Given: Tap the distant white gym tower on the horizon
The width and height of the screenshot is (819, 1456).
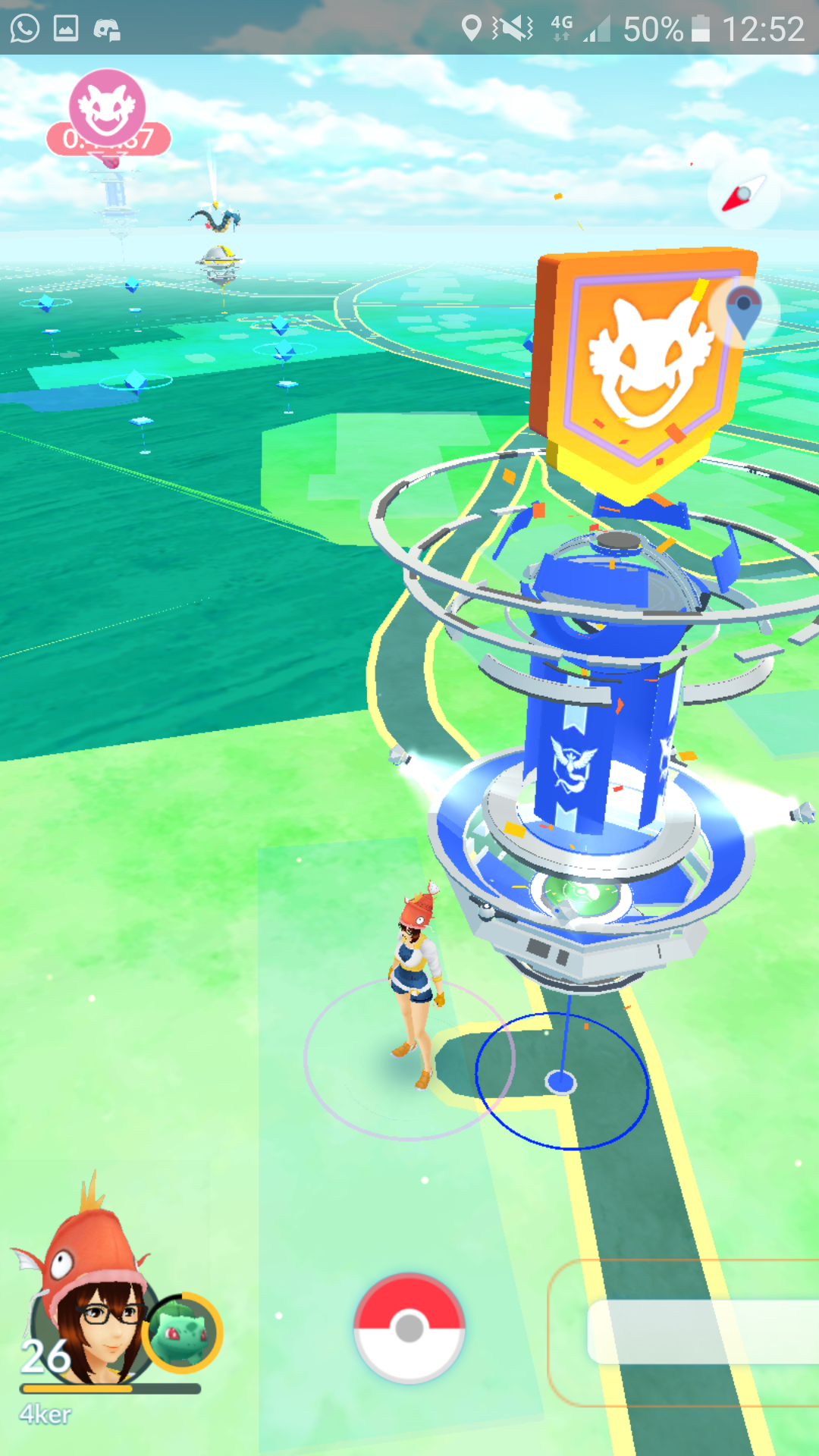Looking at the screenshot, I should coord(115,193).
